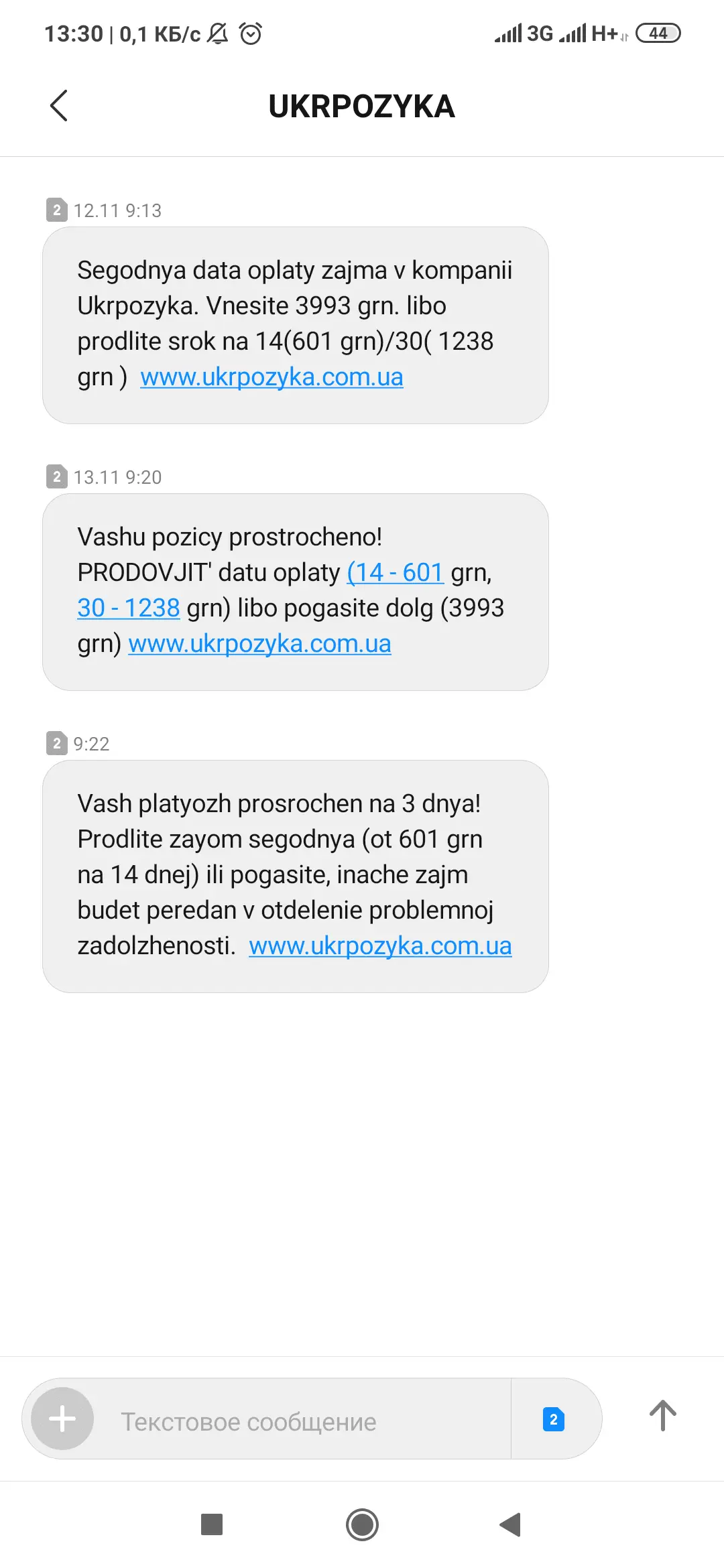Go to the home screen

[x=362, y=1525]
